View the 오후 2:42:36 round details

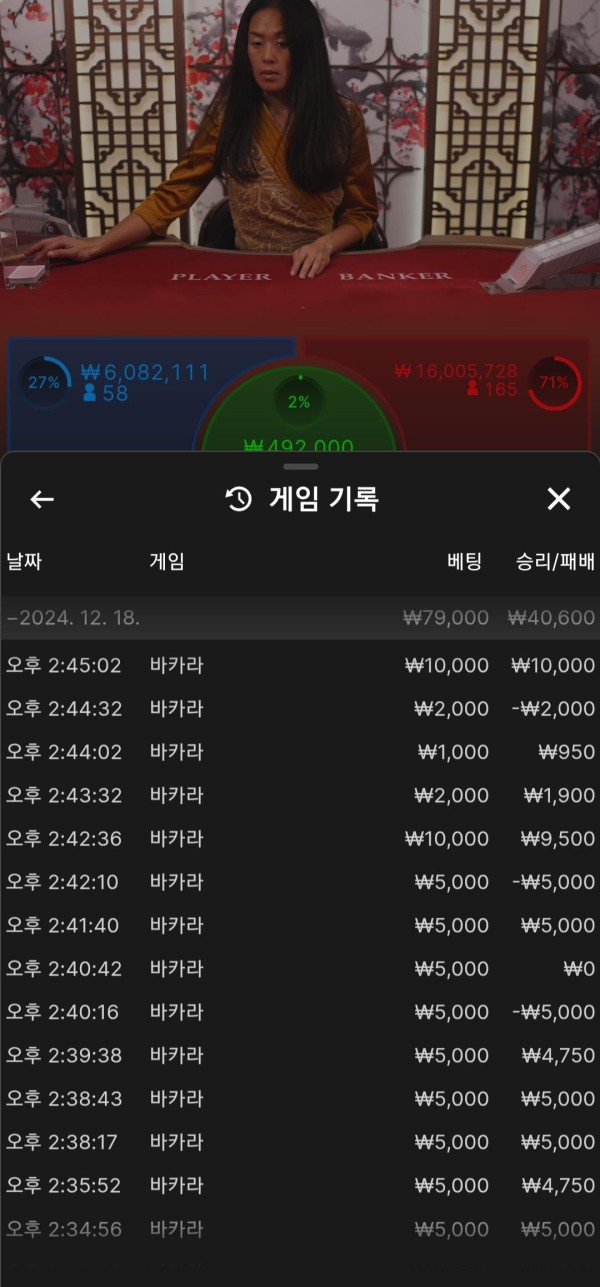coord(300,839)
